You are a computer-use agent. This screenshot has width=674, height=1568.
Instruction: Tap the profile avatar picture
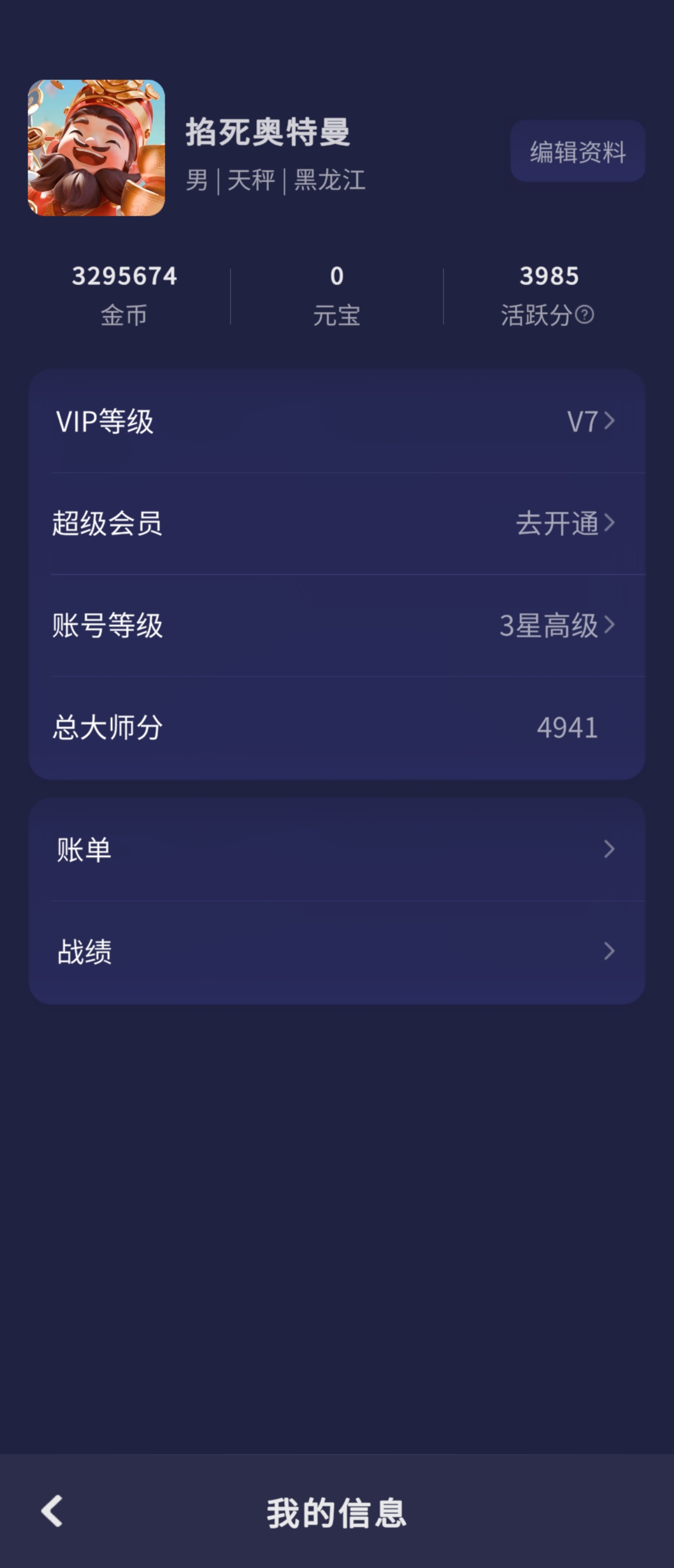coord(96,148)
